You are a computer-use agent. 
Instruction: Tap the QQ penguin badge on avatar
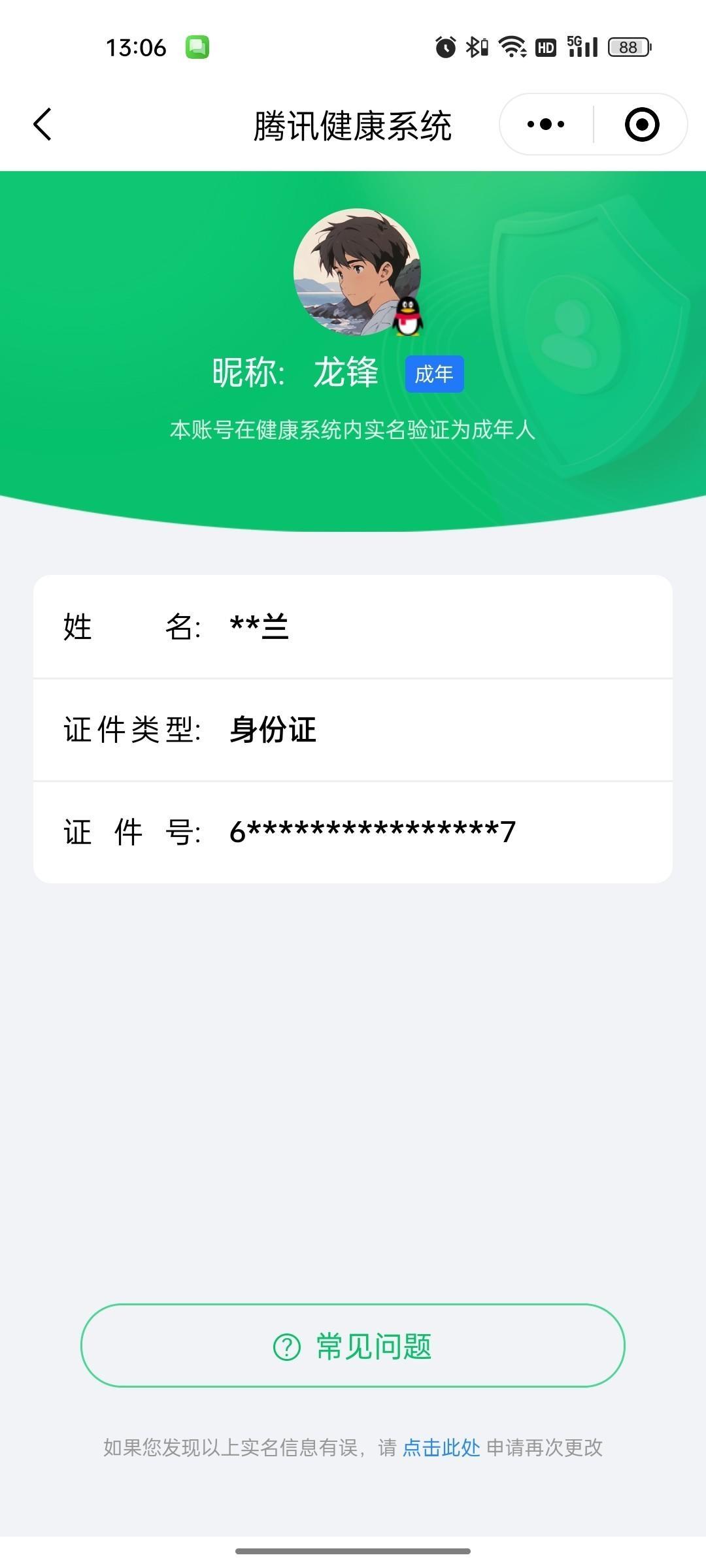[x=409, y=318]
